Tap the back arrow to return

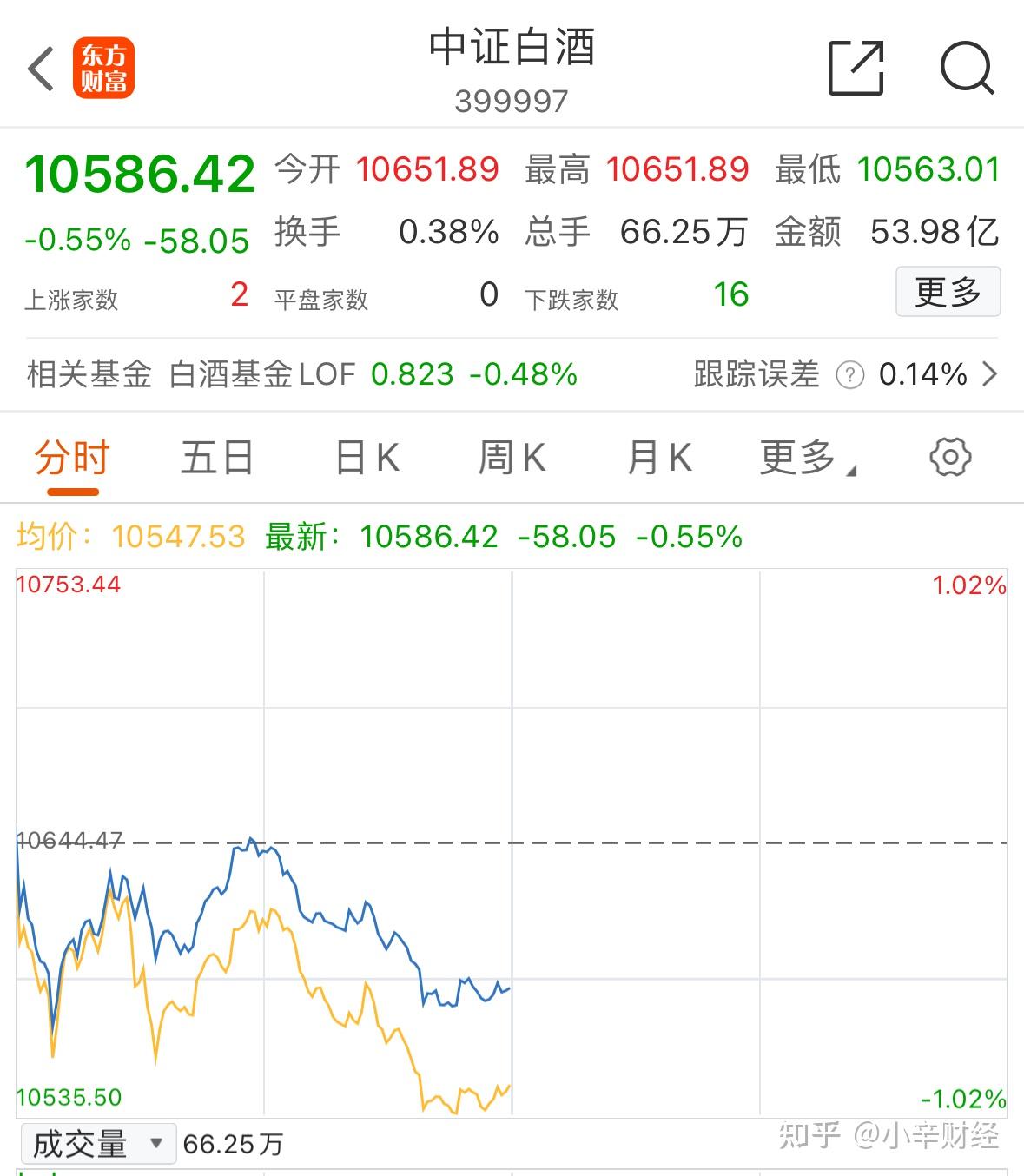(40, 67)
